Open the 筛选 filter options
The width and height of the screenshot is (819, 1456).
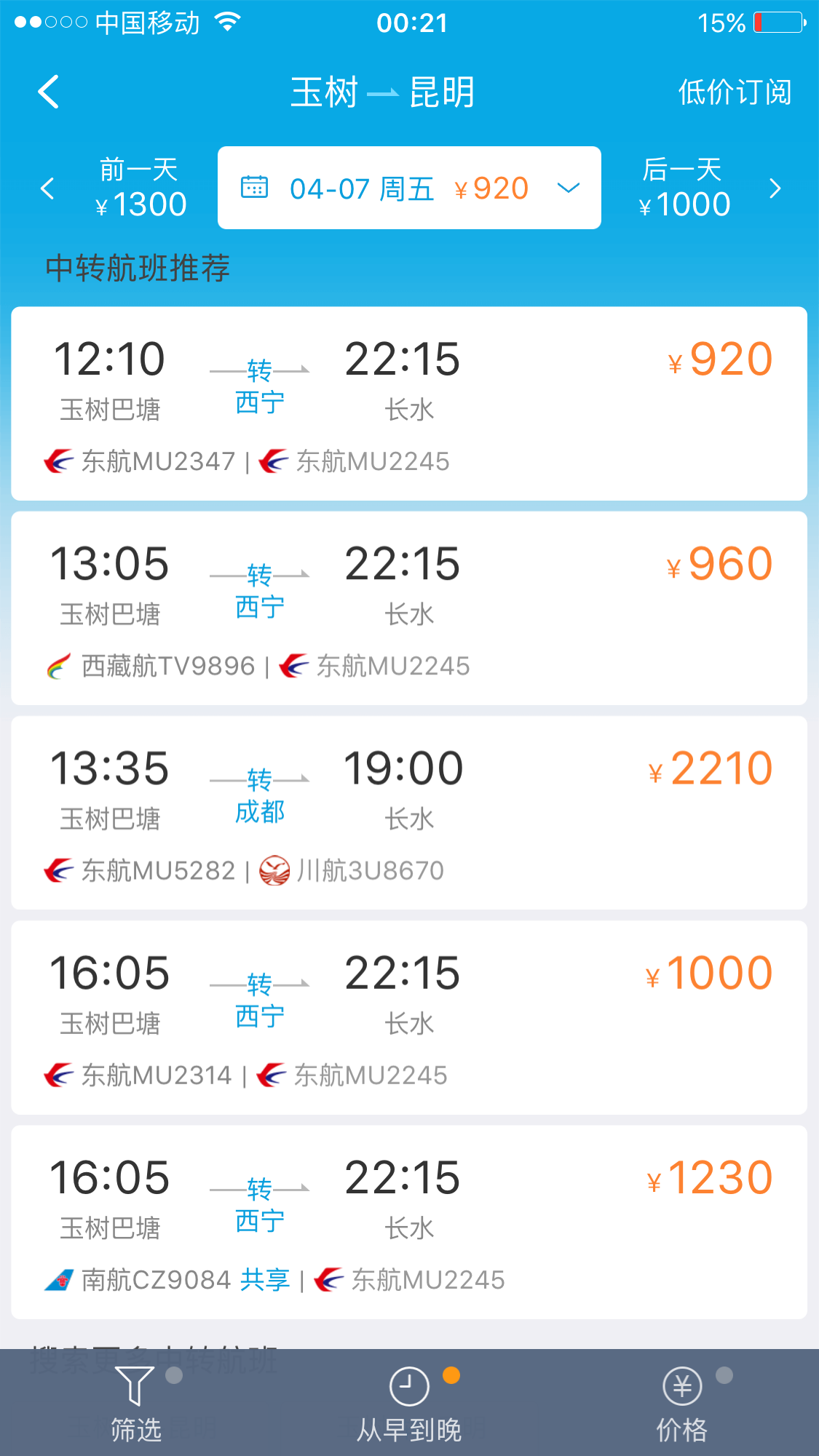point(136,1404)
